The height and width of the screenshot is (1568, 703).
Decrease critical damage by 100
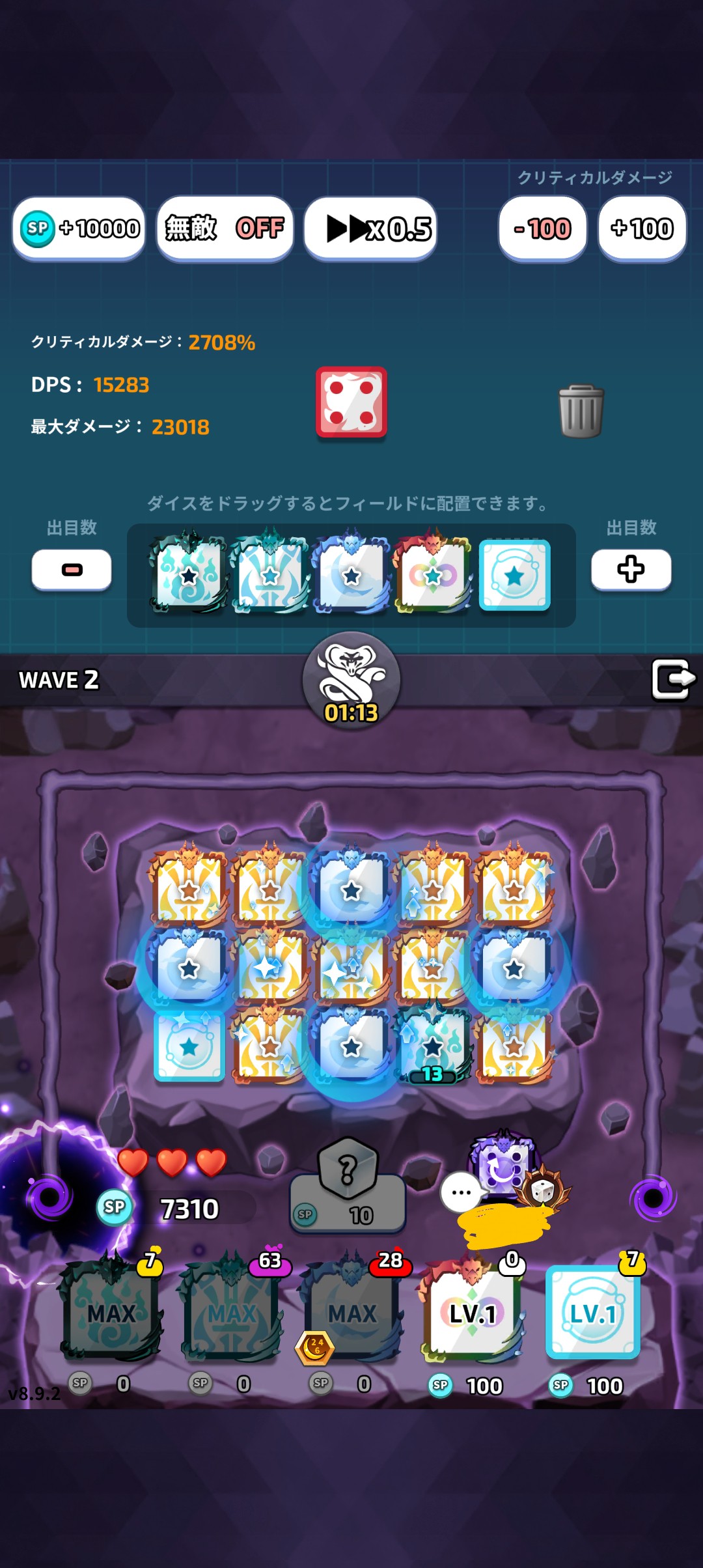click(x=542, y=229)
